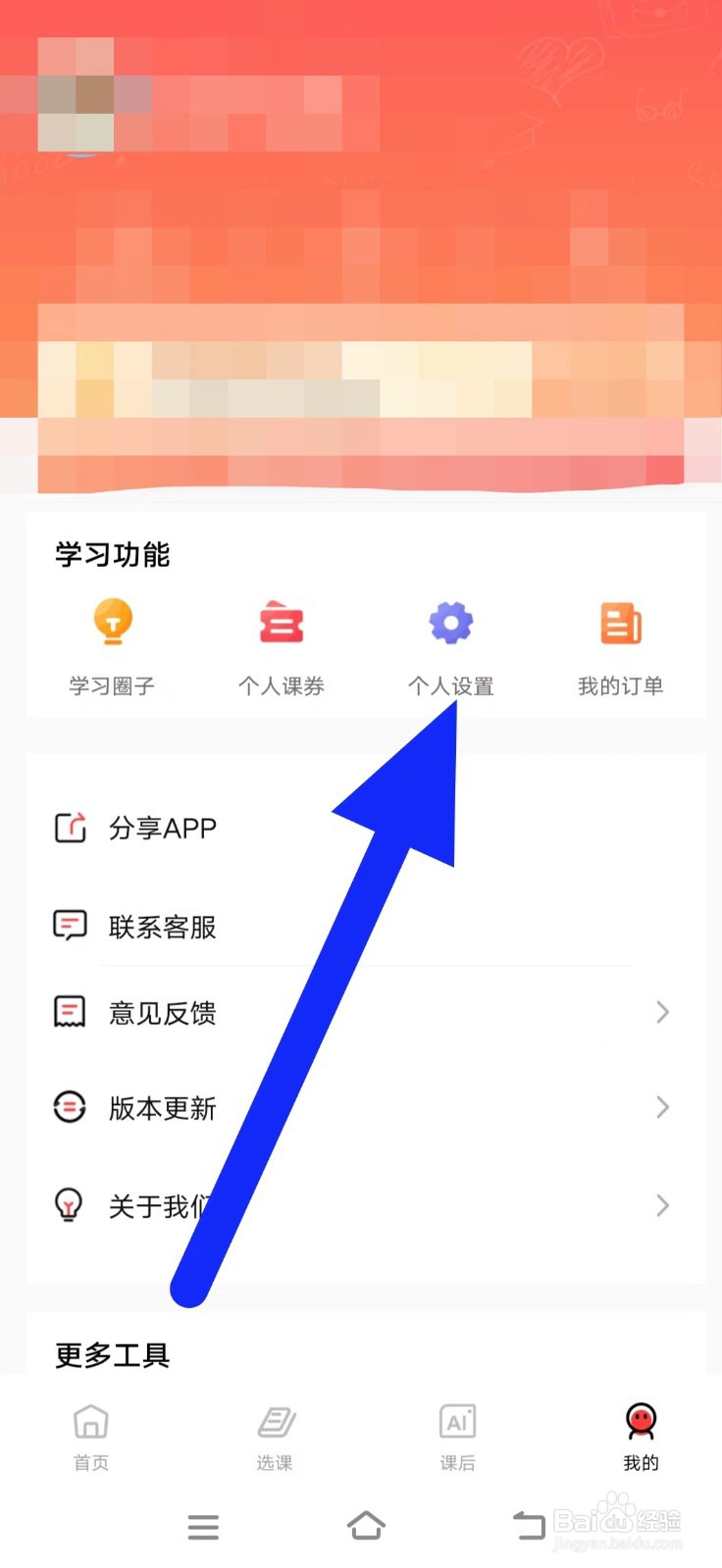Click the 关于我们 info icon
This screenshot has width=722, height=1568.
coord(69,1204)
